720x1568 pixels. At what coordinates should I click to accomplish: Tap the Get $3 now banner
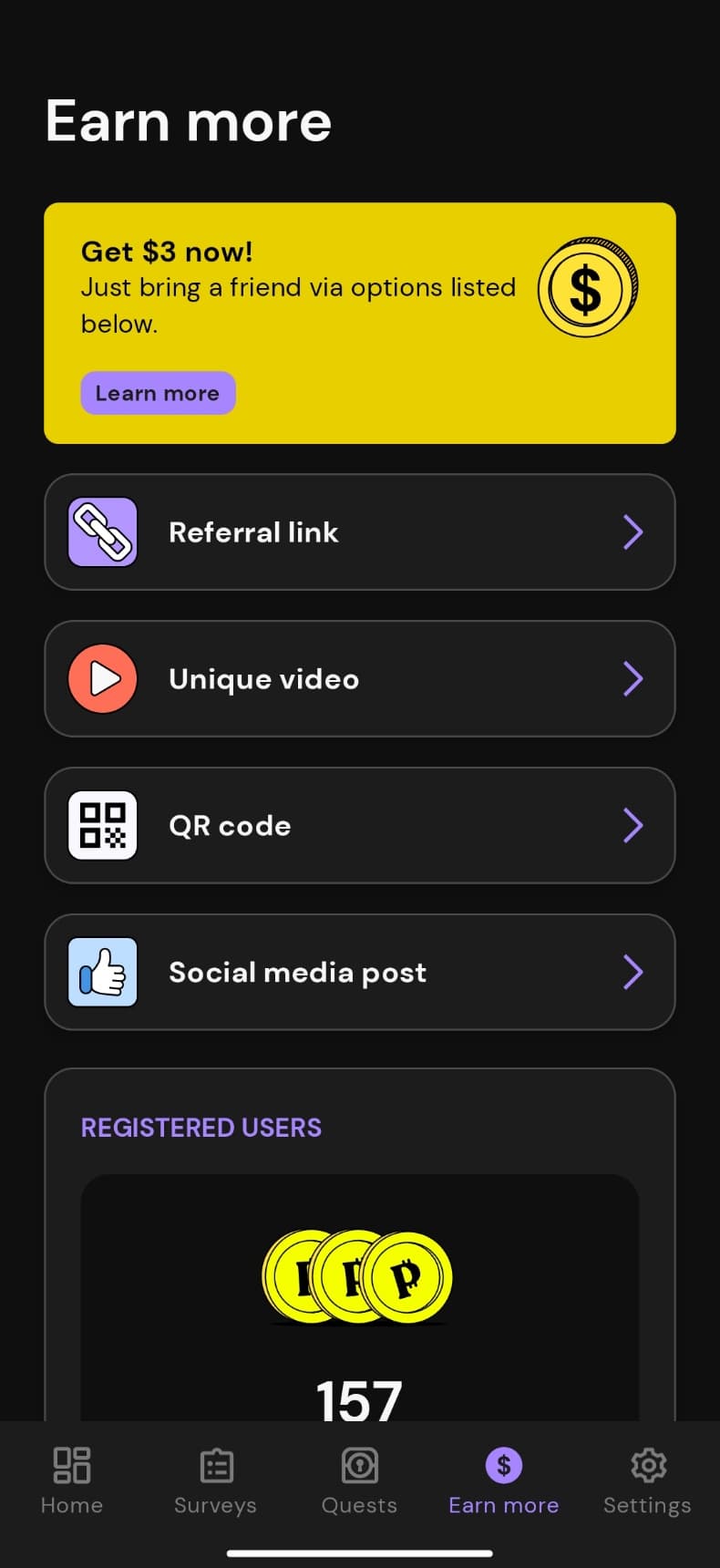359,324
